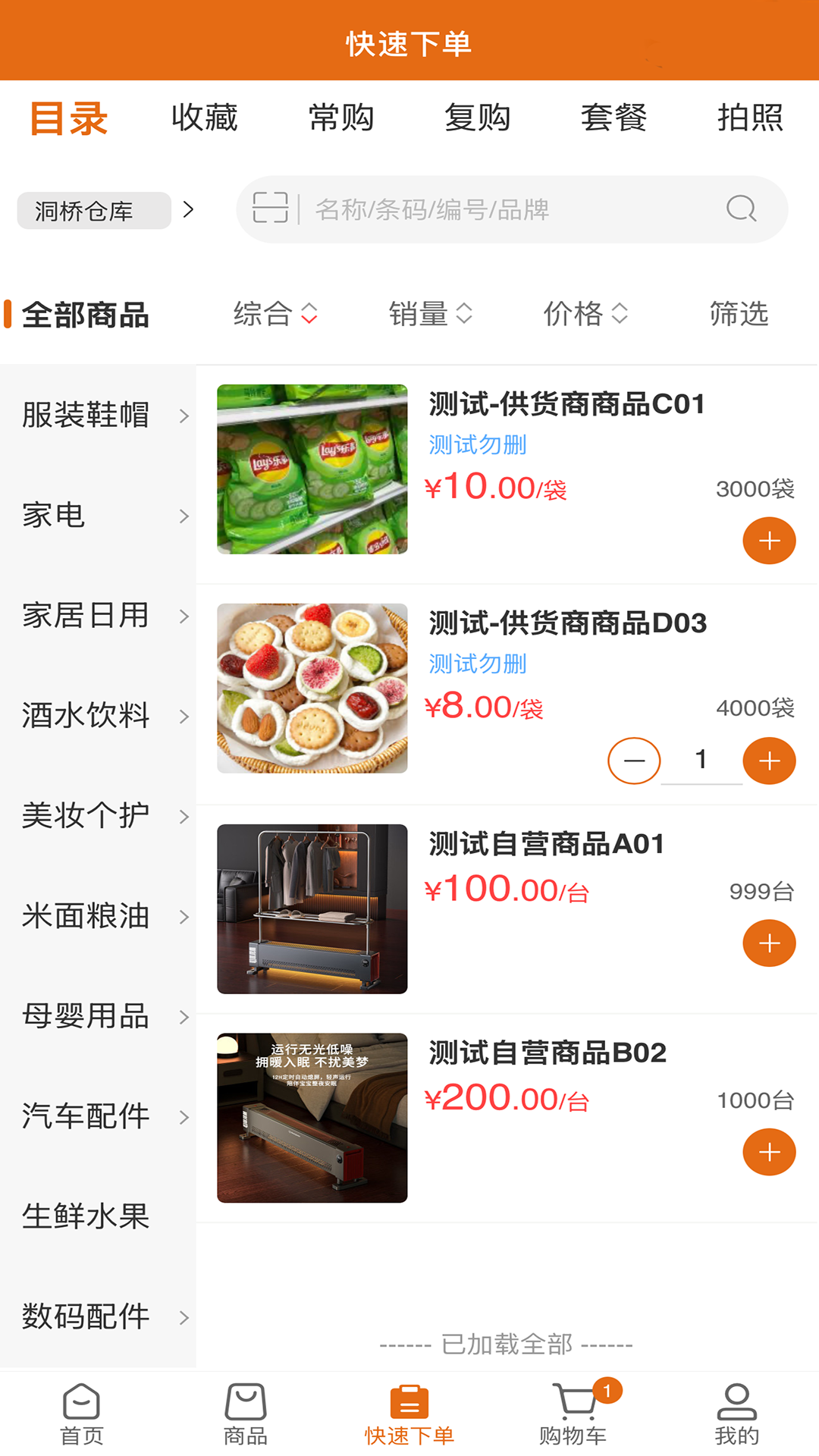Open the 购物车 shopping cart
This screenshot has height=1456, width=819.
[573, 1414]
